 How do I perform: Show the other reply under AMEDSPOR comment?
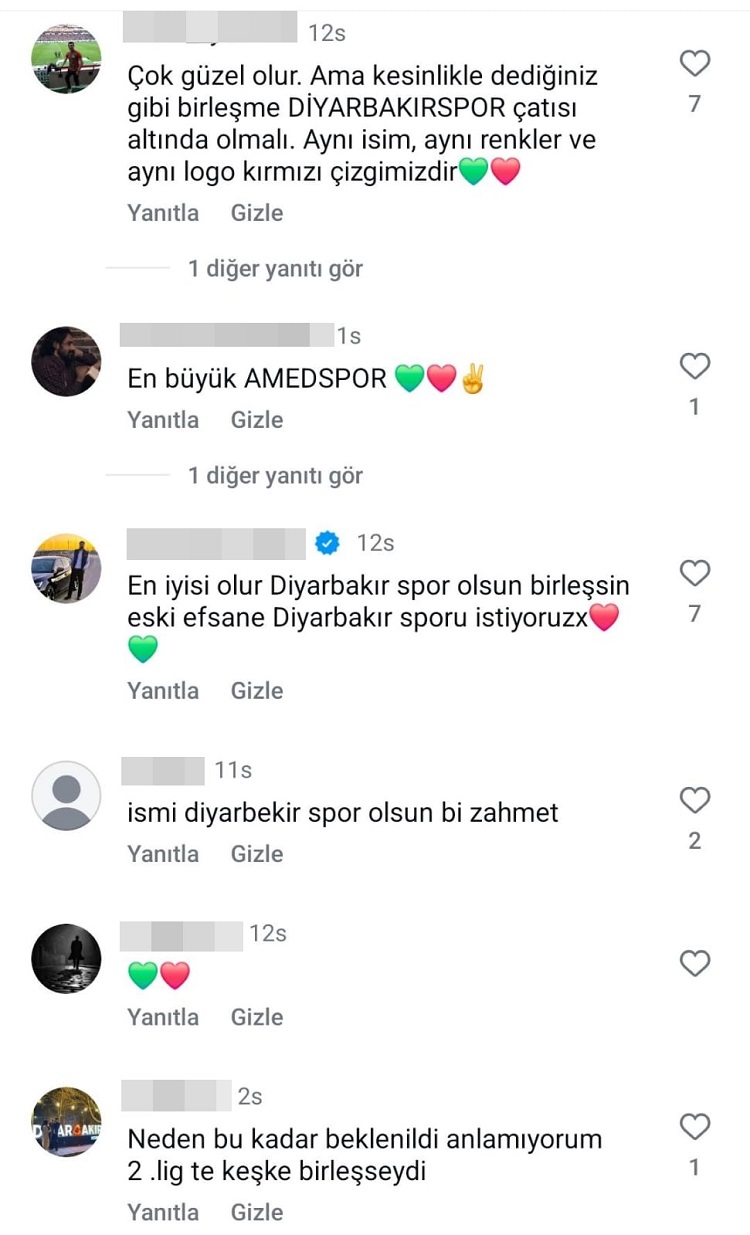(275, 476)
